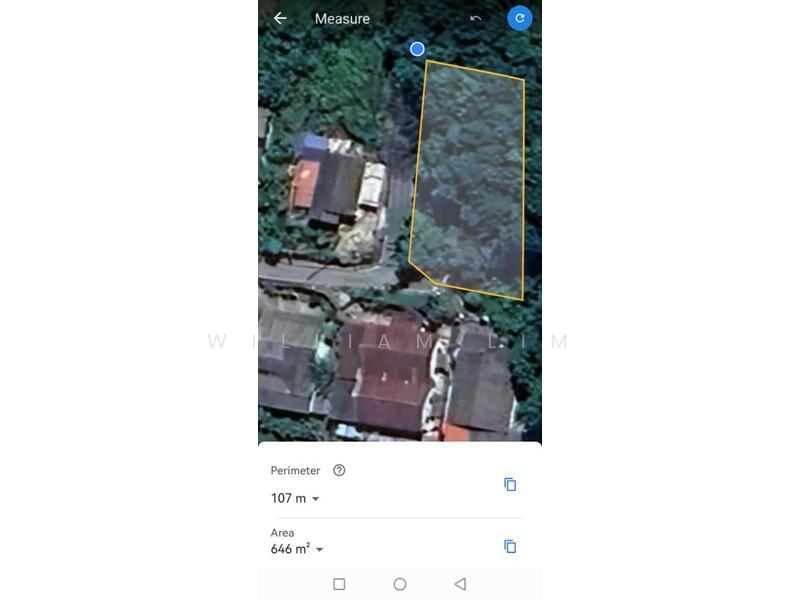Image resolution: width=800 pixels, height=600 pixels.
Task: Copy the area value
Action: pyautogui.click(x=510, y=546)
